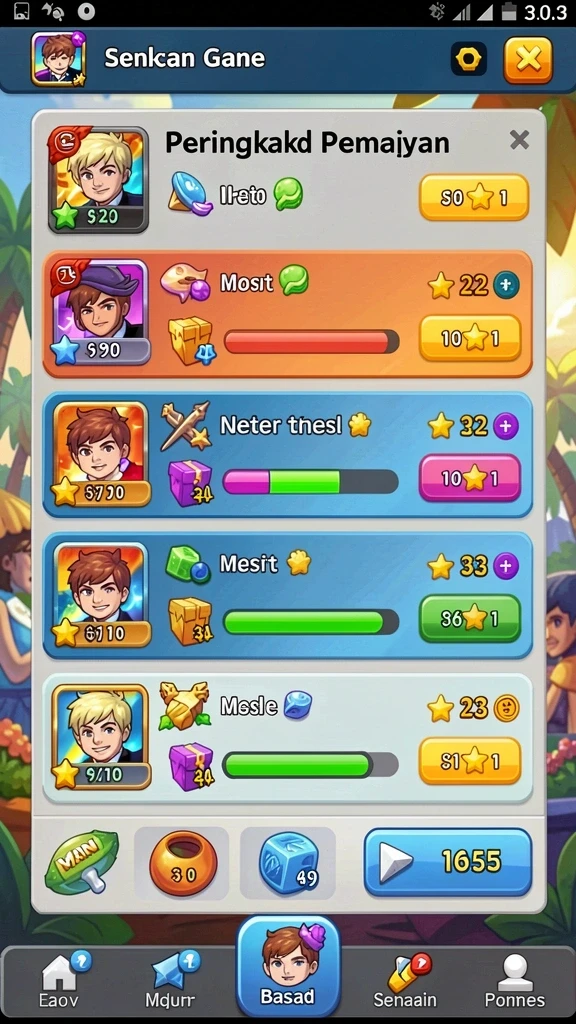Open the profile avatar in the header
The height and width of the screenshot is (1024, 576).
pos(59,59)
